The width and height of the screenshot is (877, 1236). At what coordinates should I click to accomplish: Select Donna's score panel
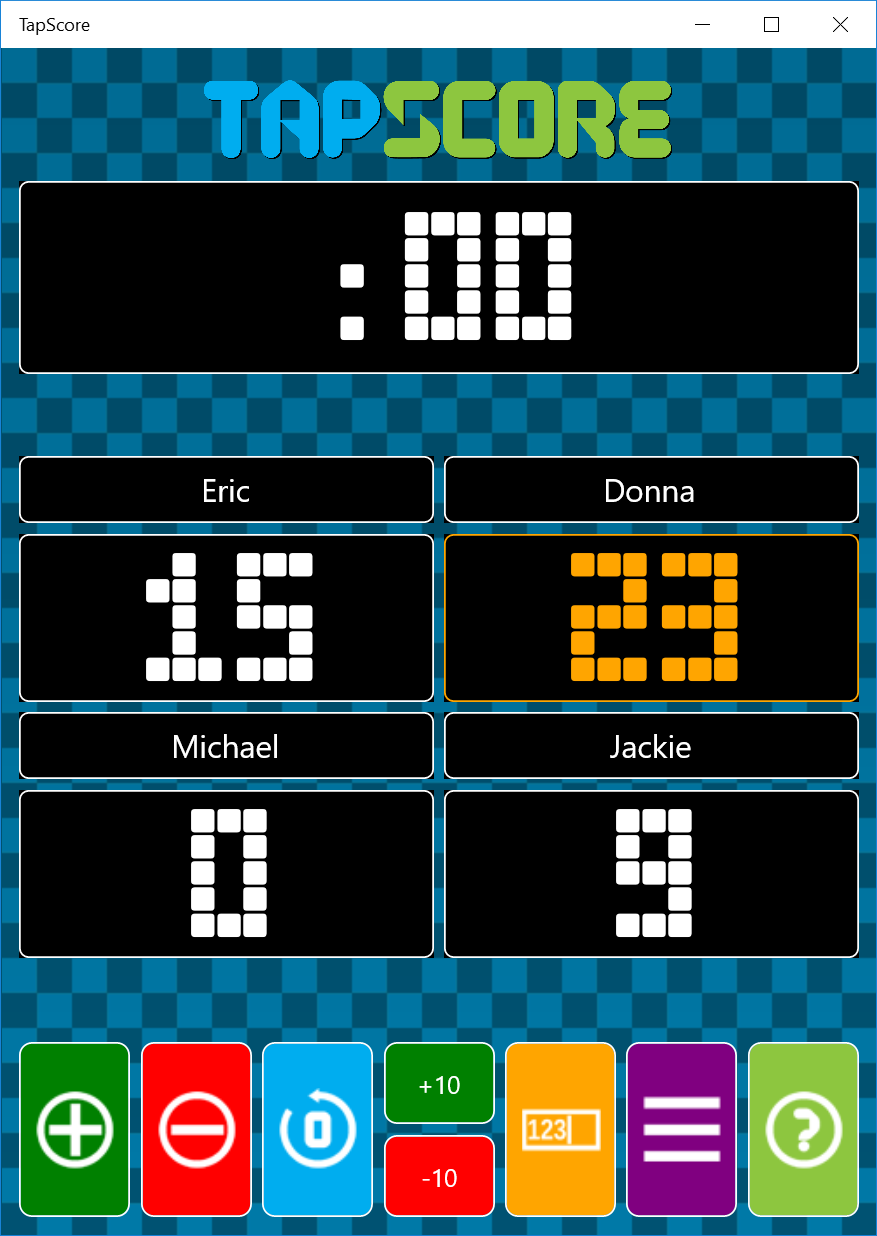651,617
